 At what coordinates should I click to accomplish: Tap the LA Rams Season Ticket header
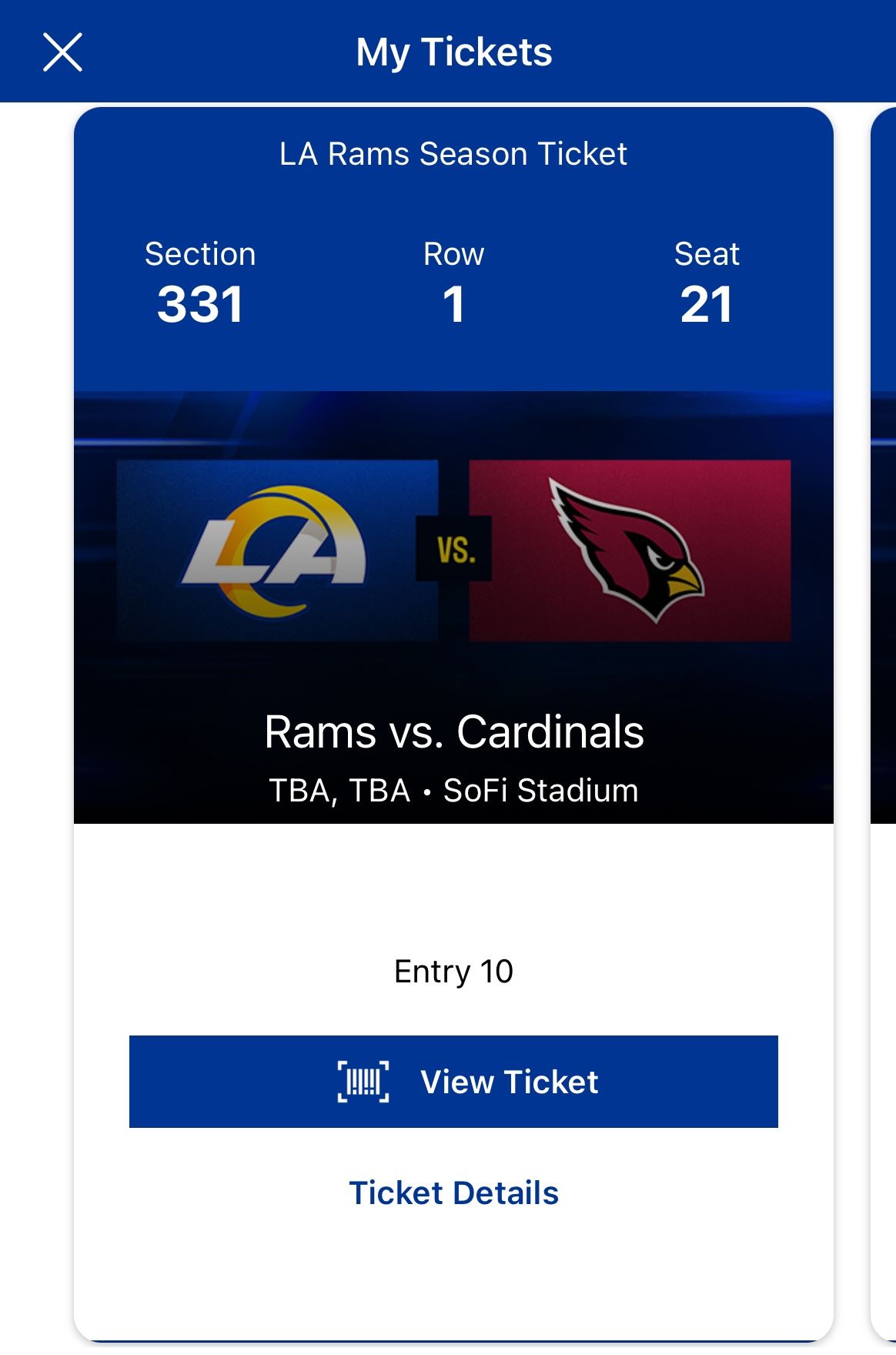[x=454, y=153]
